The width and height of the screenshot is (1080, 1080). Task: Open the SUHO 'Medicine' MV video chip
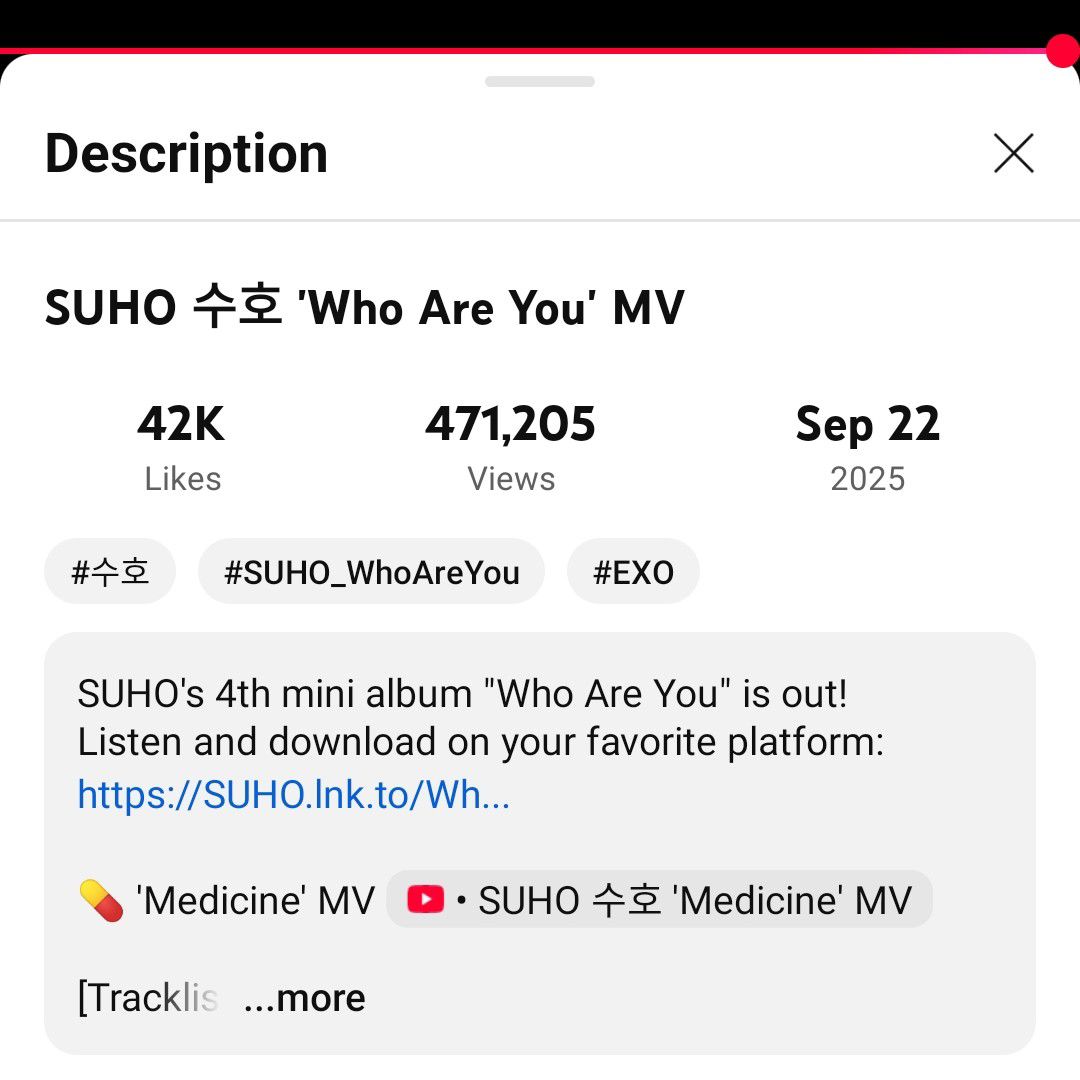659,900
